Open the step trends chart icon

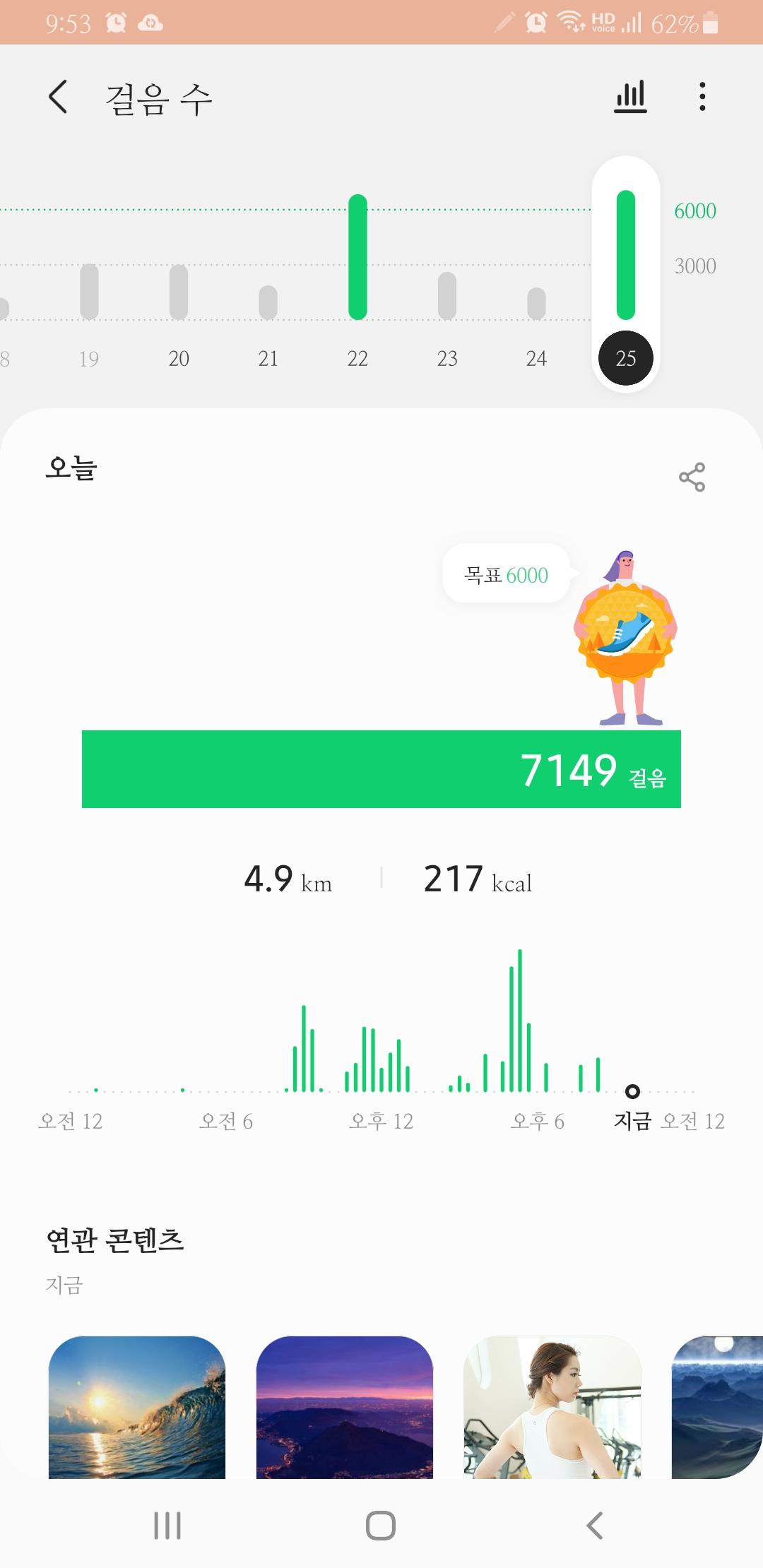pos(630,97)
